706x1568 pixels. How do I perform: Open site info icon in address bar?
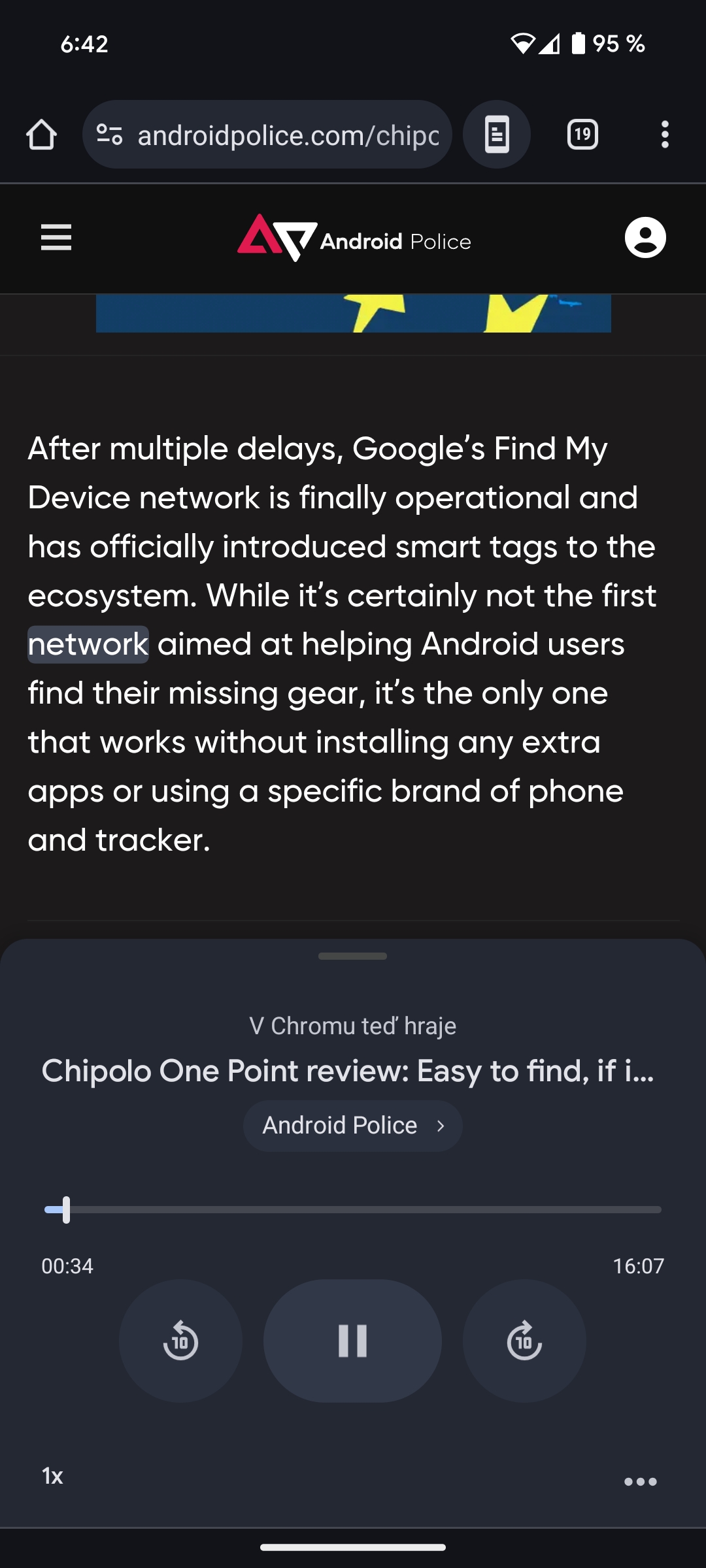point(109,135)
